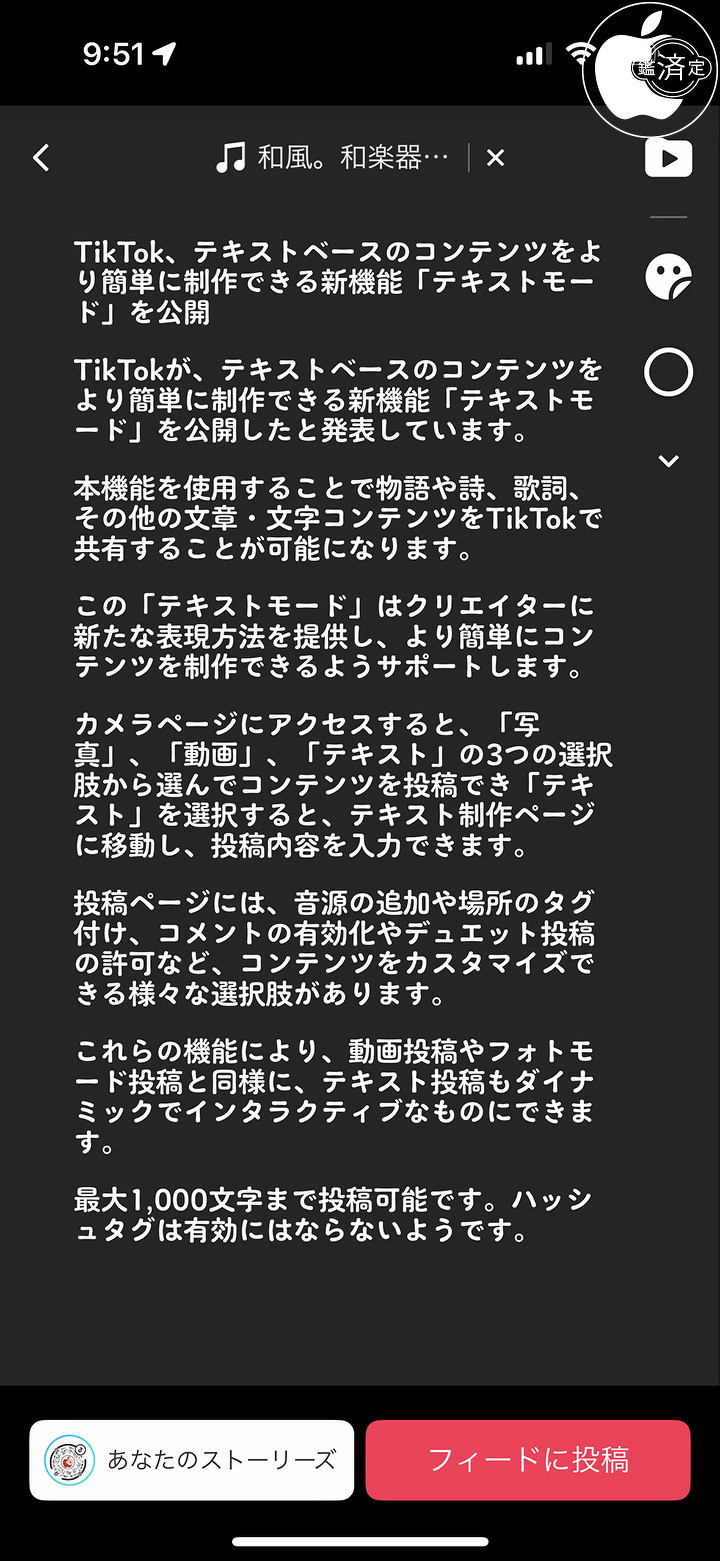Remove the selected sound with X
Screen dimensions: 720x1561
[495, 158]
